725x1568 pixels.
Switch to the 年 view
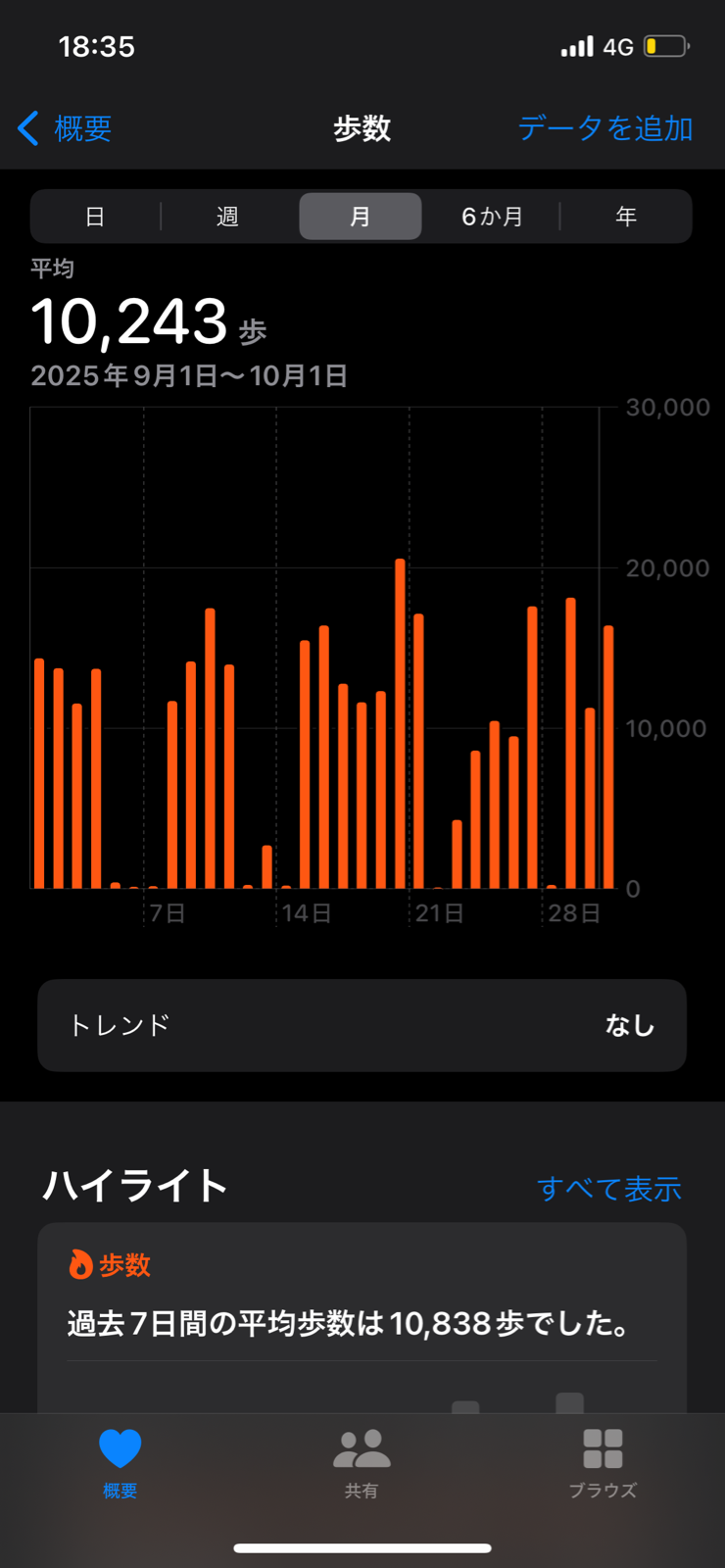point(626,217)
